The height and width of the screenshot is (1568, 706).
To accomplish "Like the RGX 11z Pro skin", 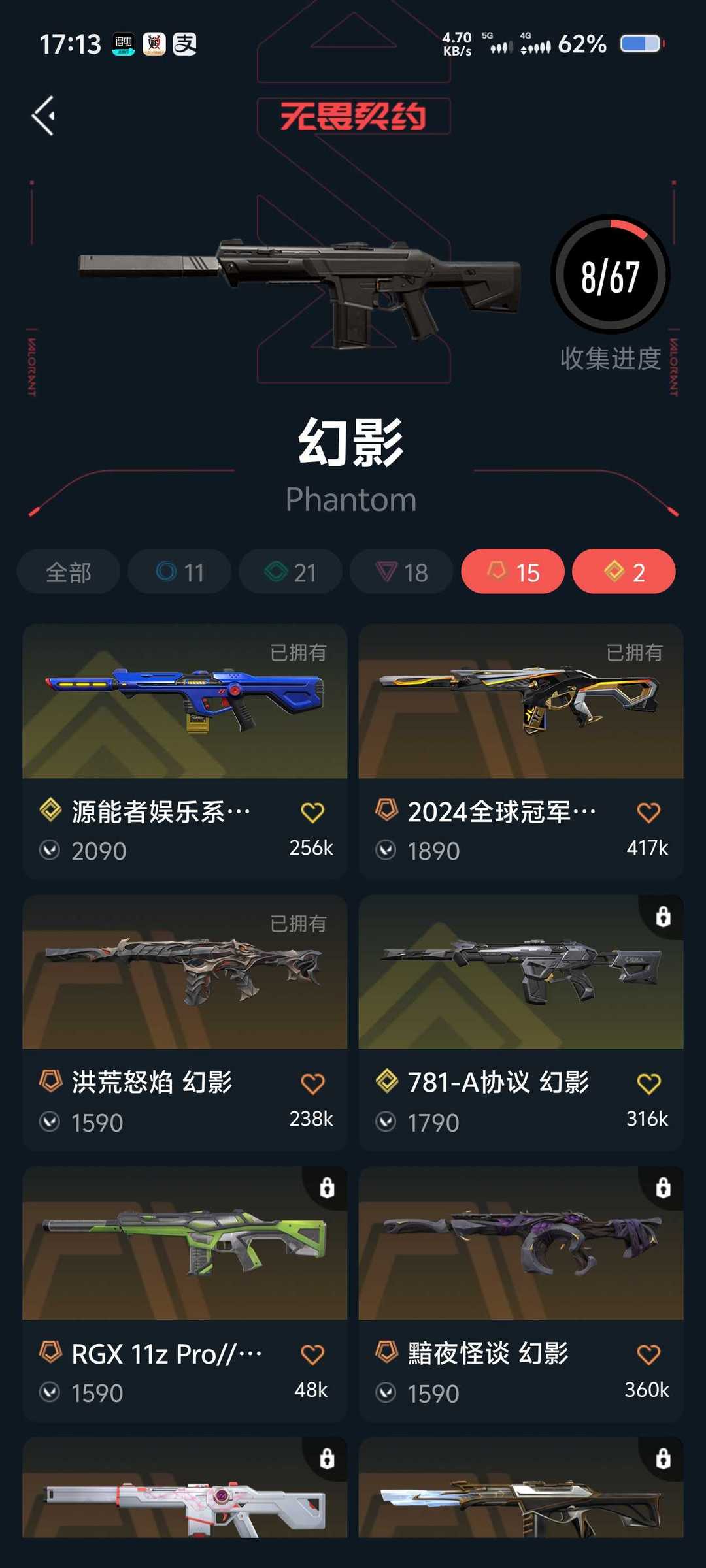I will click(x=312, y=1354).
